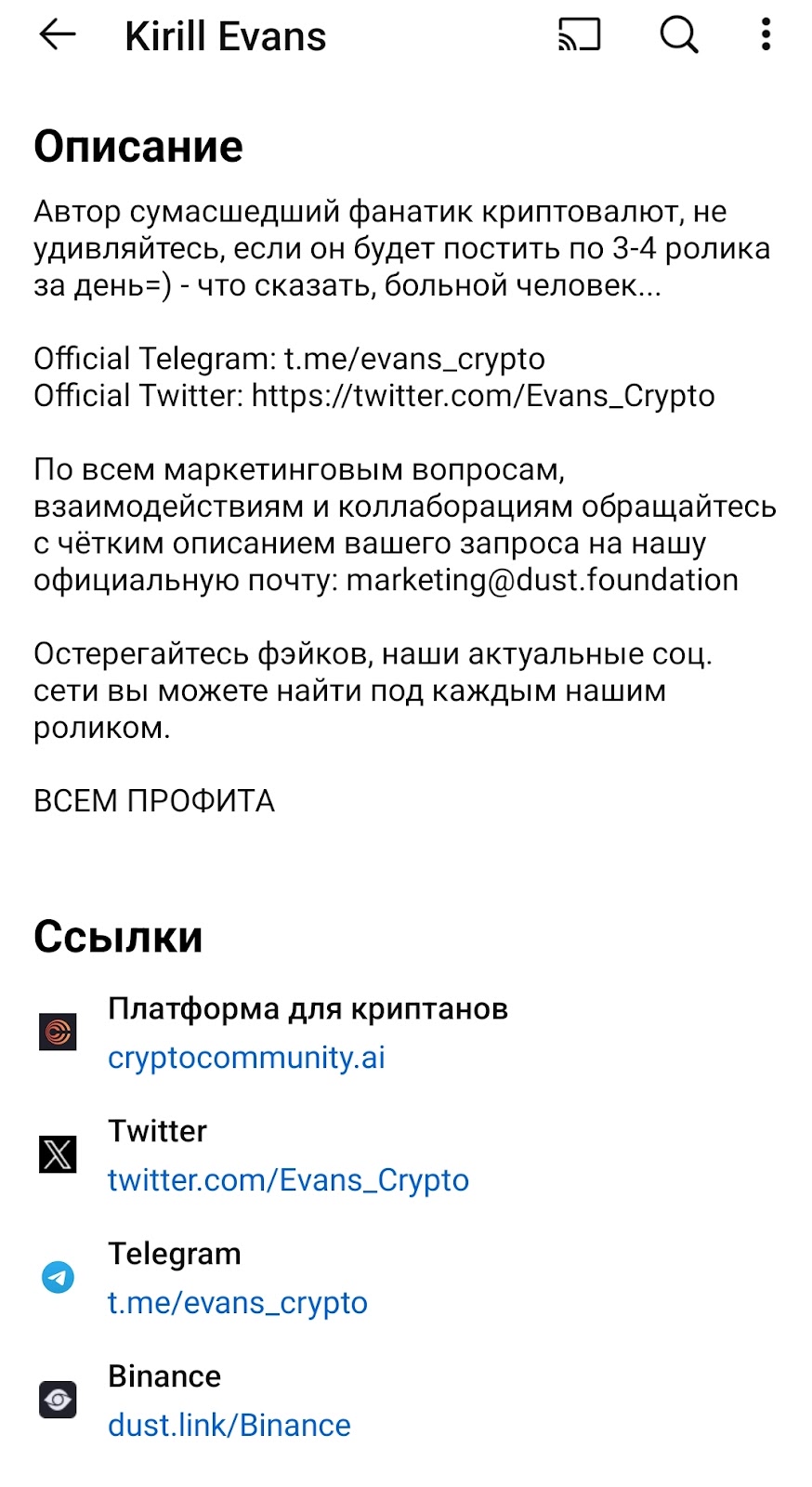Follow the dust.link/Binance link

(x=229, y=1426)
